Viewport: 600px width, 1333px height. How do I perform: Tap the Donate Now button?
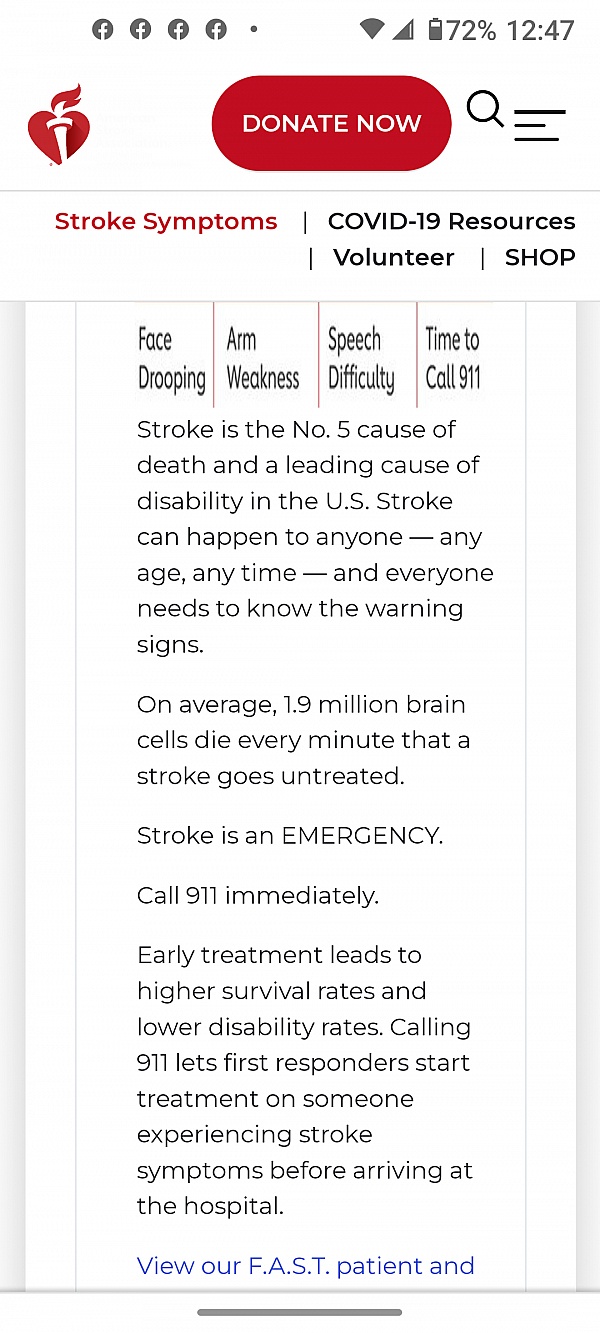331,123
